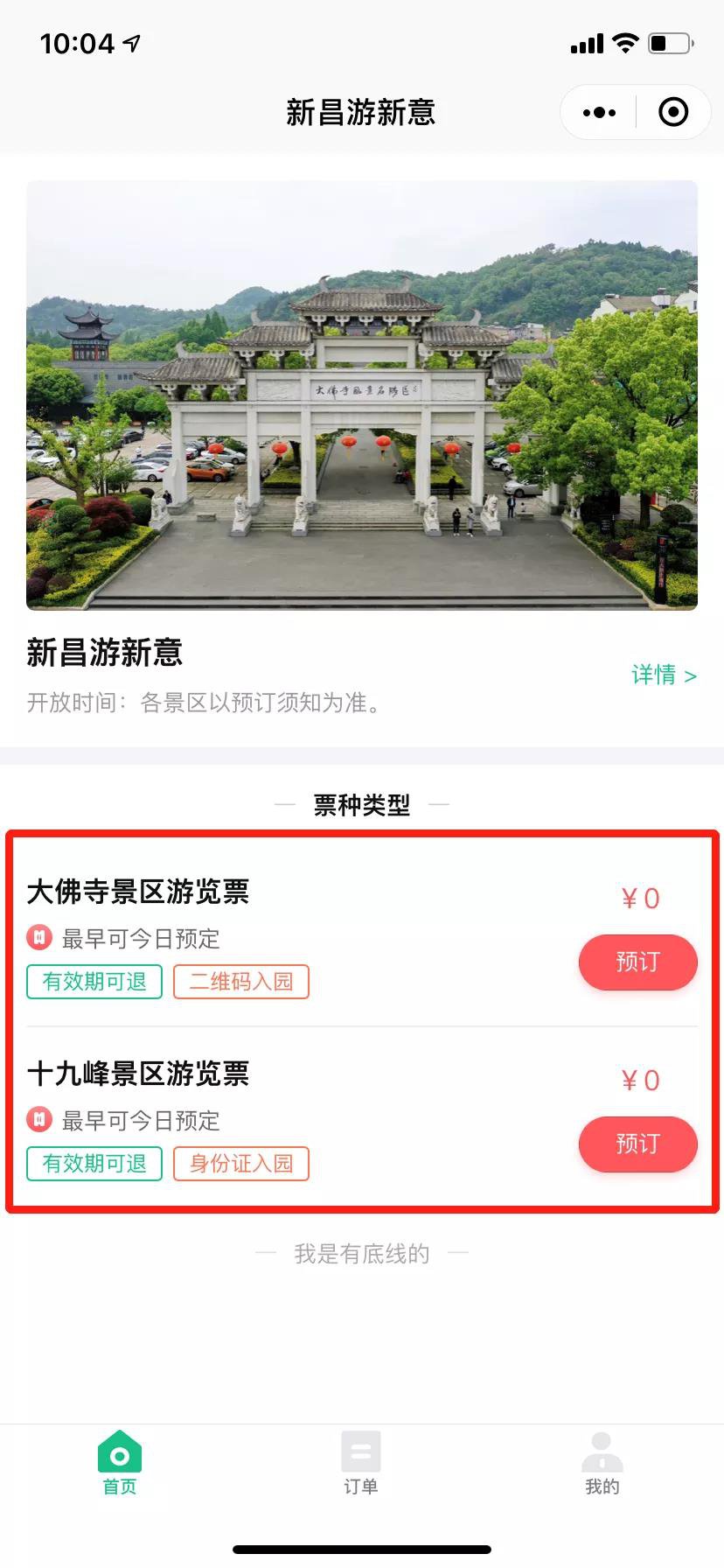This screenshot has height=1568, width=724.
Task: Go to the 我的 tab
Action: click(x=602, y=1463)
